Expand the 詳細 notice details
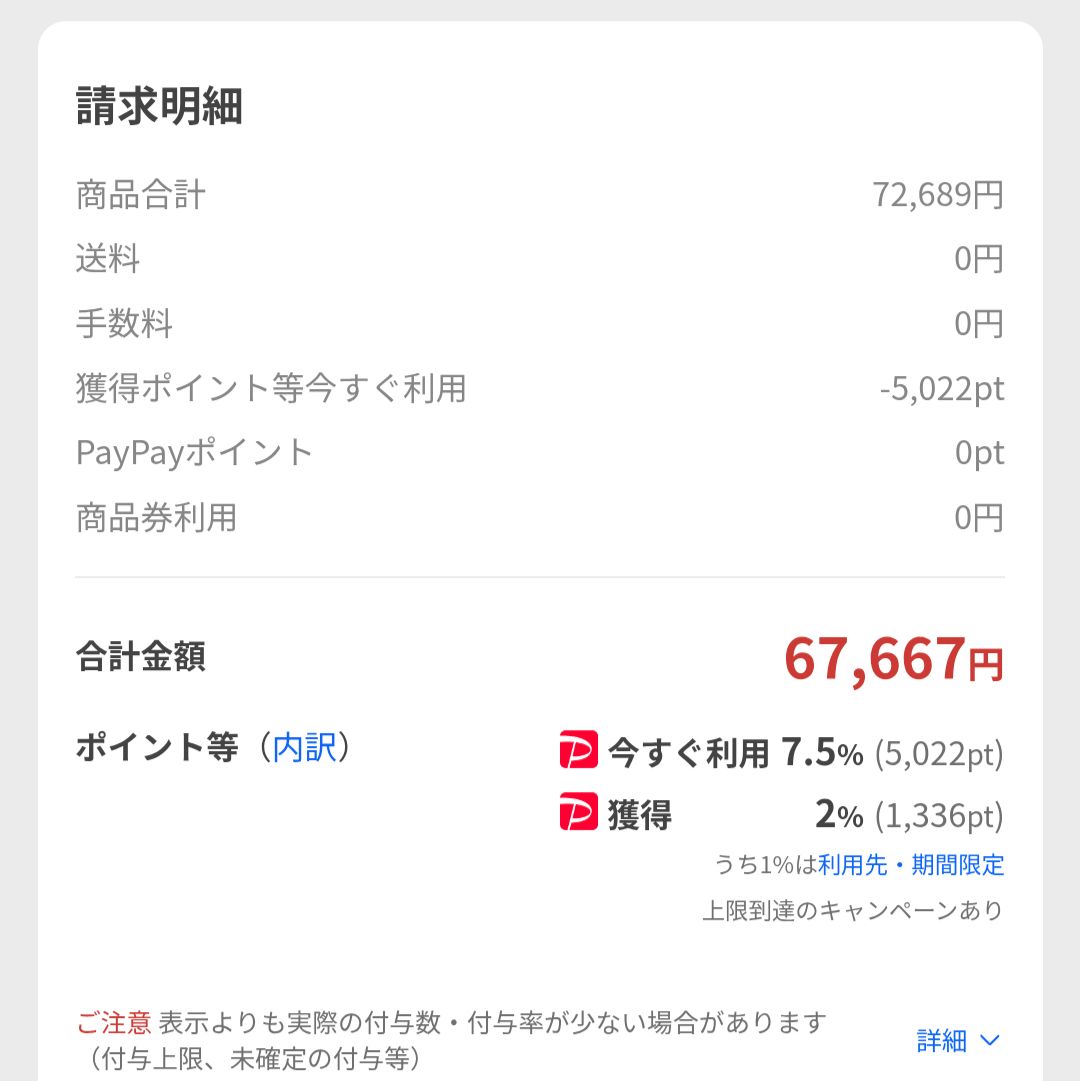The width and height of the screenshot is (1080, 1081). pyautogui.click(x=957, y=1041)
